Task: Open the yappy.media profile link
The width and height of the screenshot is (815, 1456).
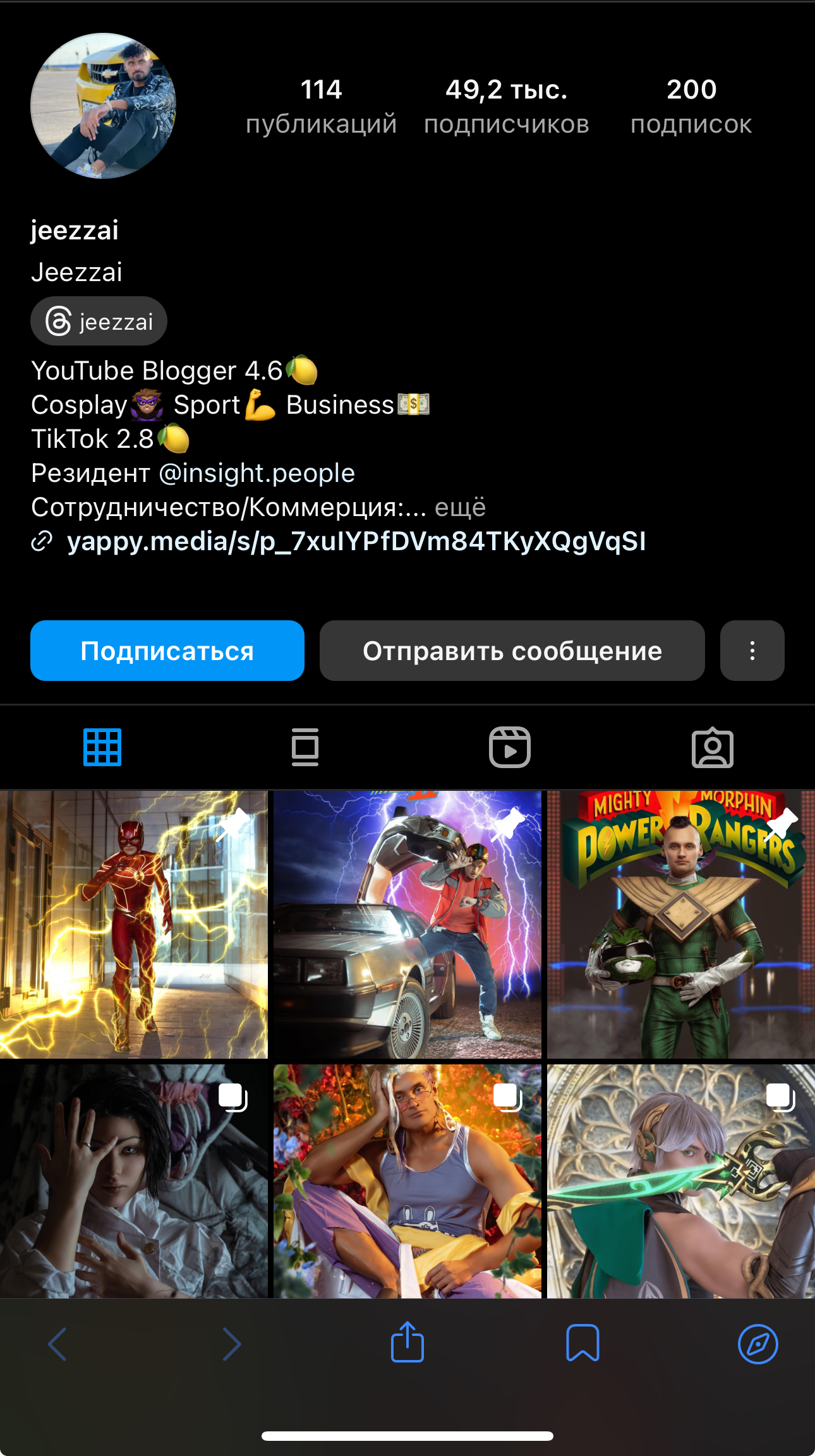Action: [x=356, y=541]
